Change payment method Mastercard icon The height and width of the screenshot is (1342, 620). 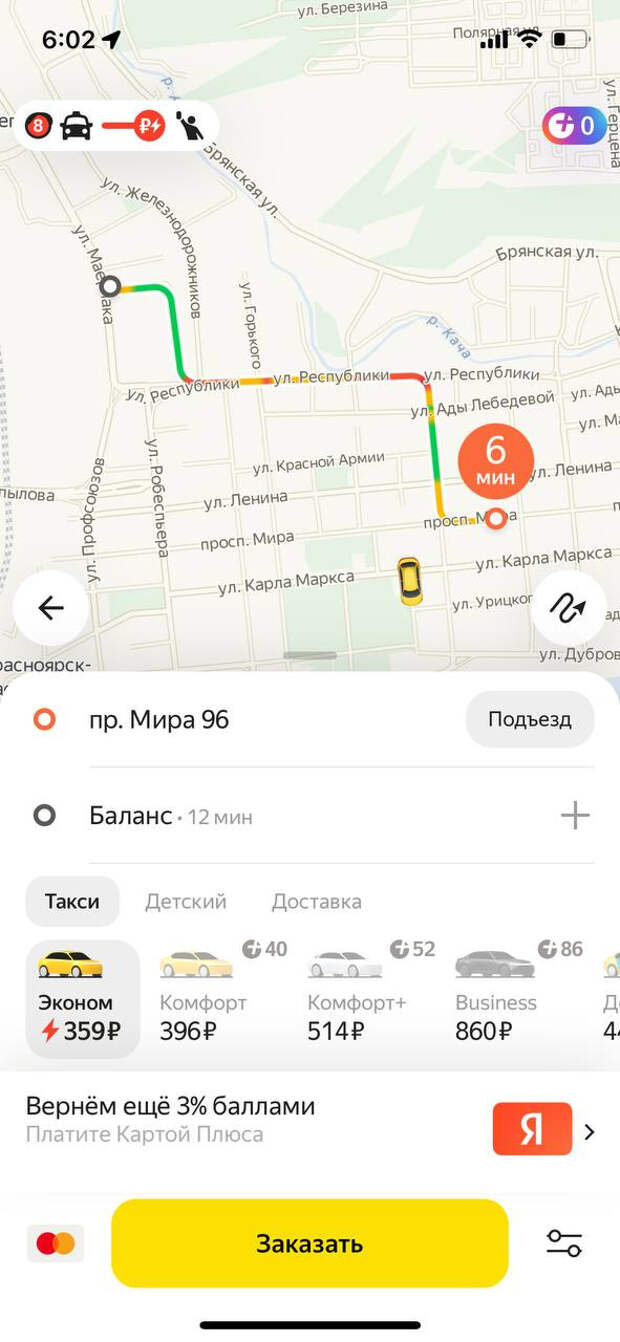click(x=56, y=1243)
